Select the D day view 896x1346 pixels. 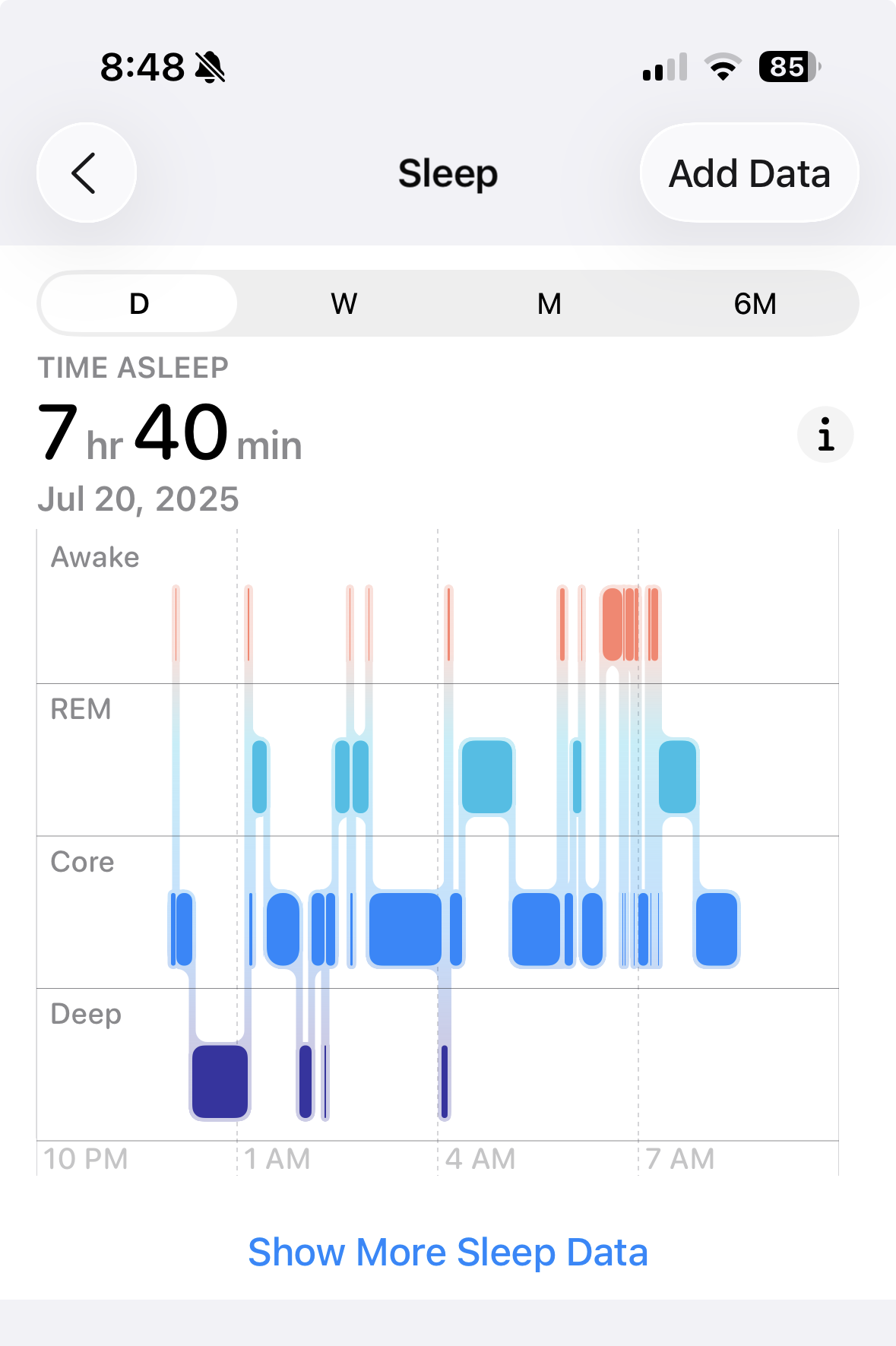[139, 304]
